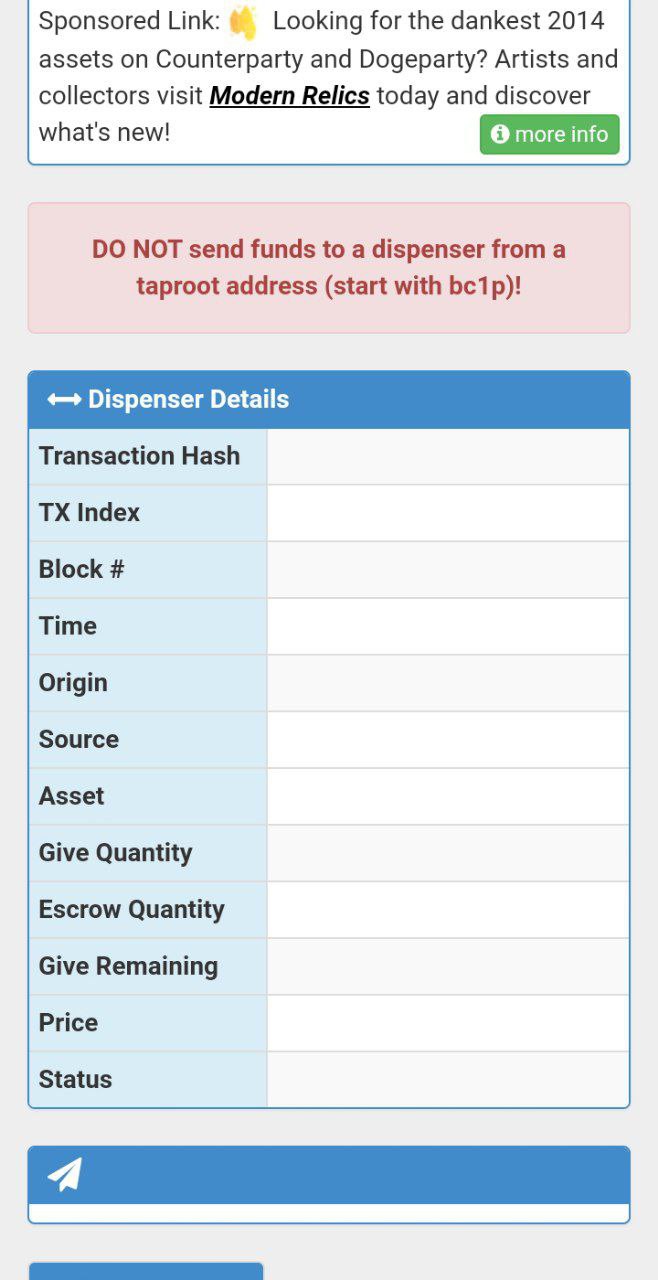Open the Modern Relics sponsored link
The image size is (658, 1280).
point(289,96)
